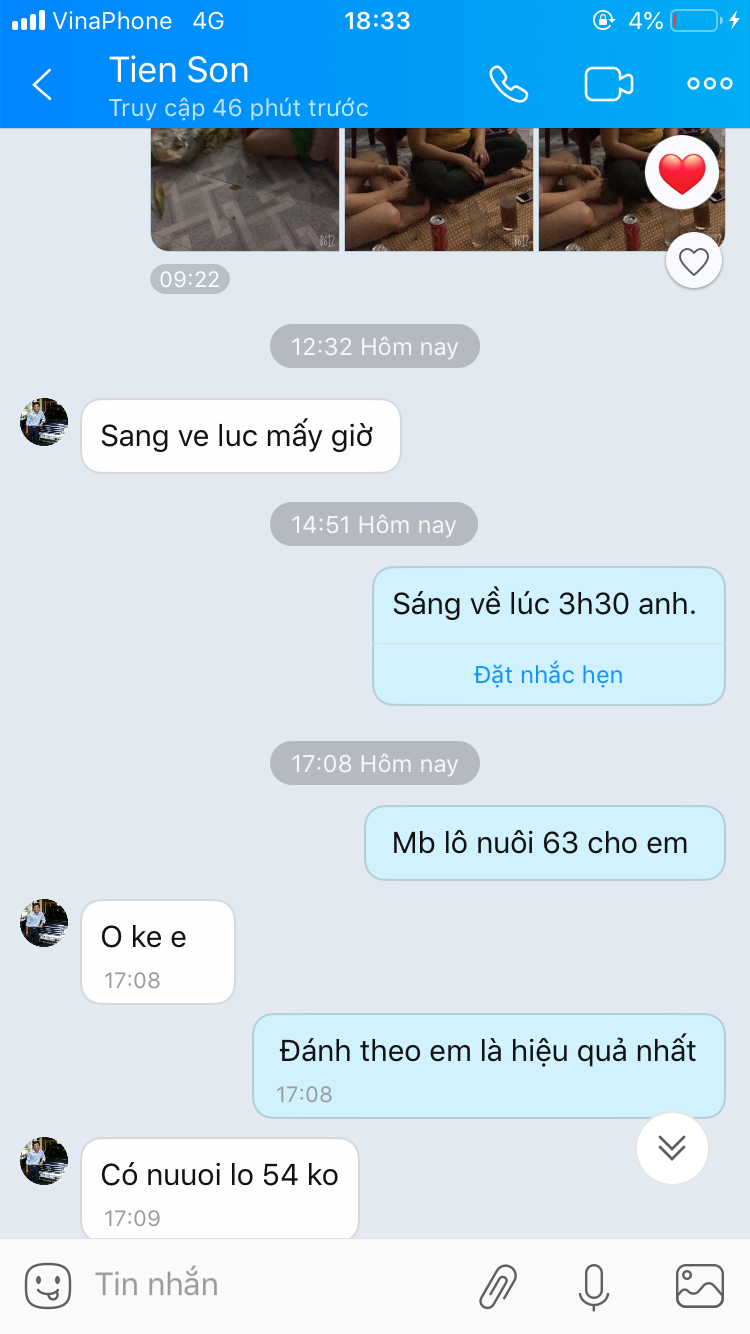Focus the "Tin nhắn" message field
The image size is (750, 1334).
coord(270,1285)
